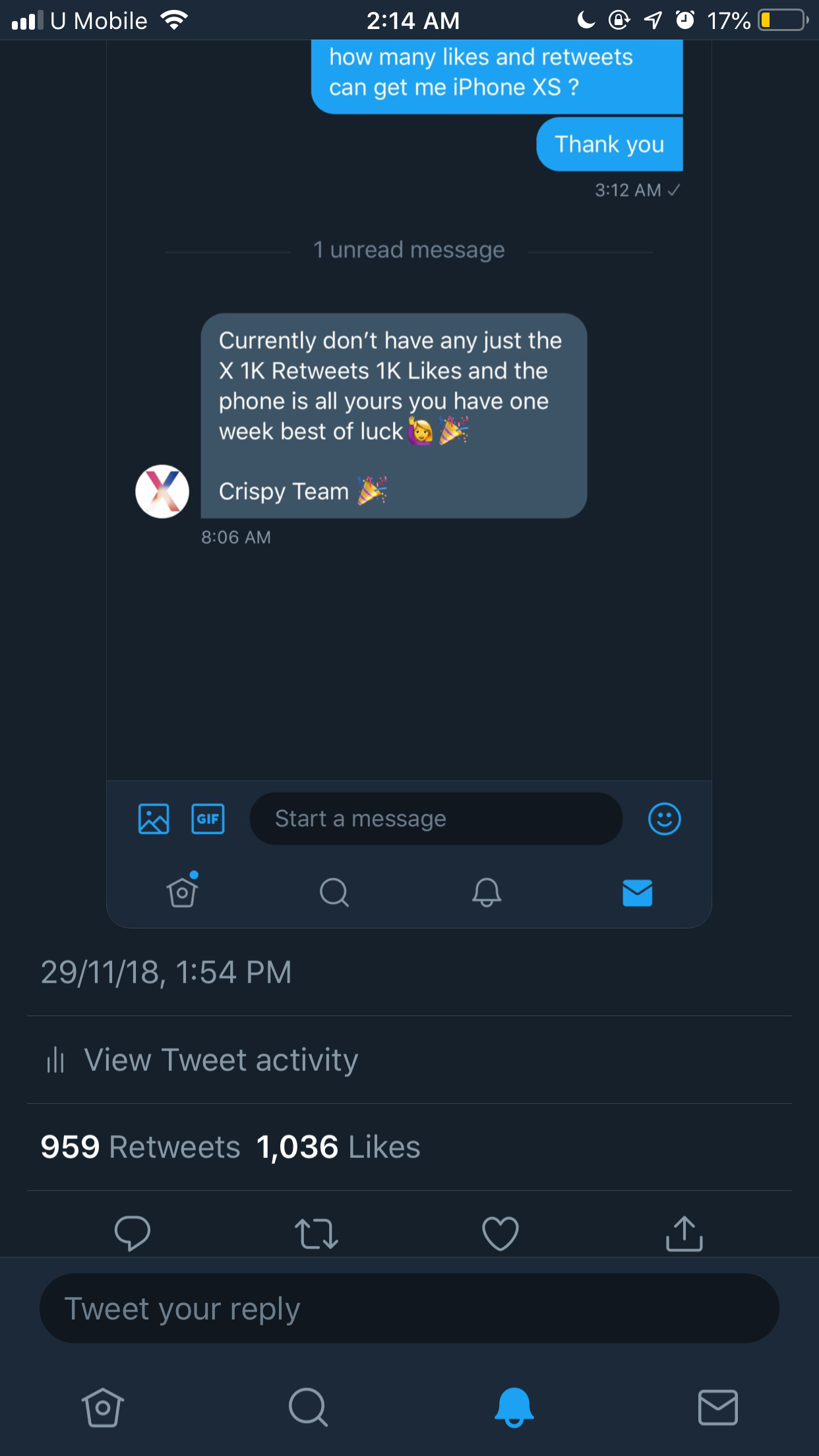Switch to the Search tab

[307, 1408]
